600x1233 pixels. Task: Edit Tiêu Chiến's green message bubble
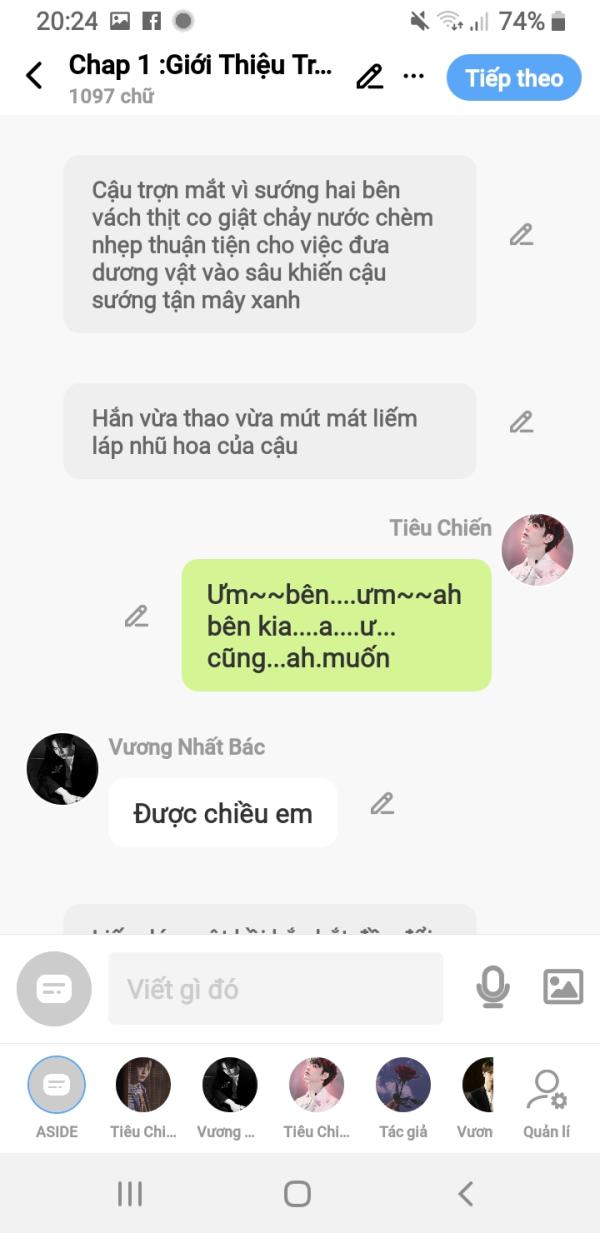point(137,616)
